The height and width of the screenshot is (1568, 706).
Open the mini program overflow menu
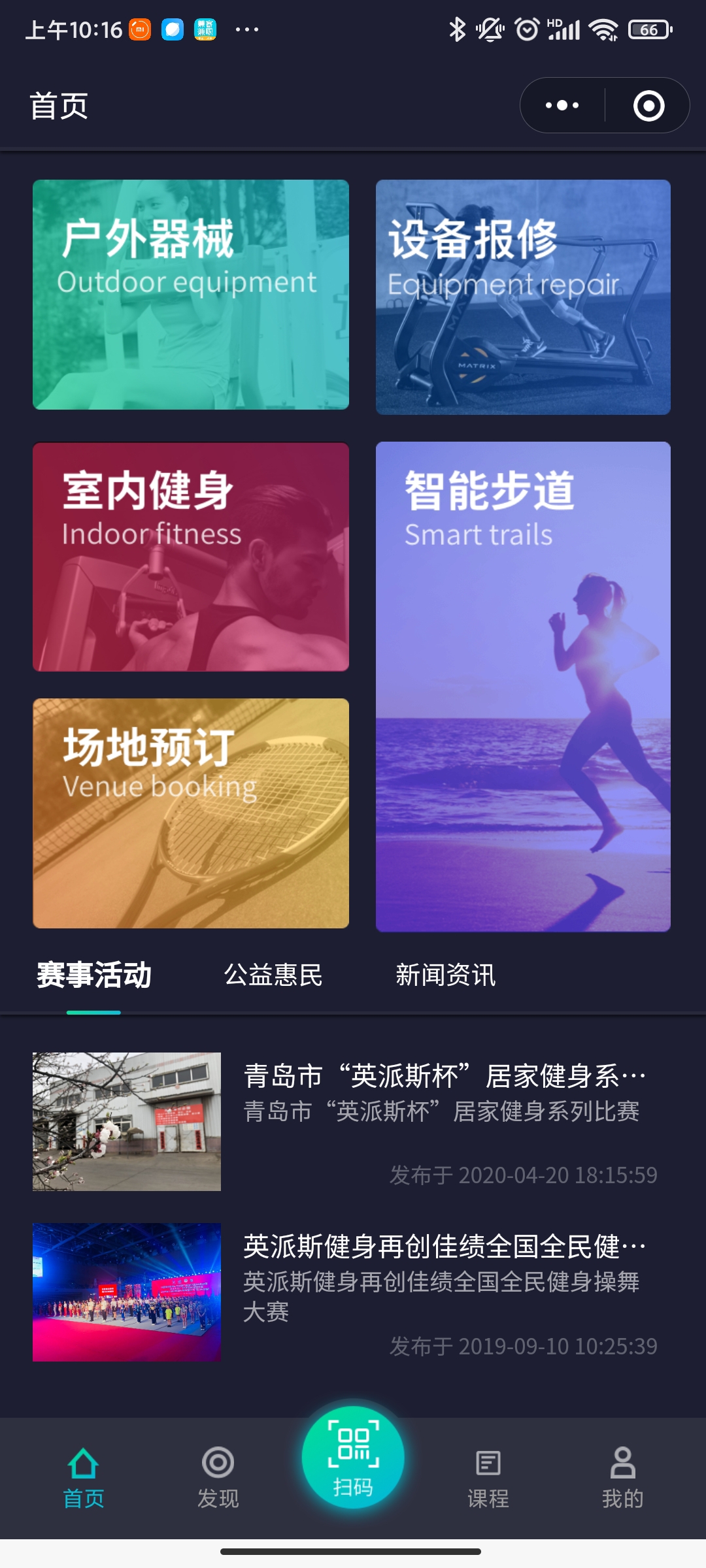pyautogui.click(x=562, y=105)
